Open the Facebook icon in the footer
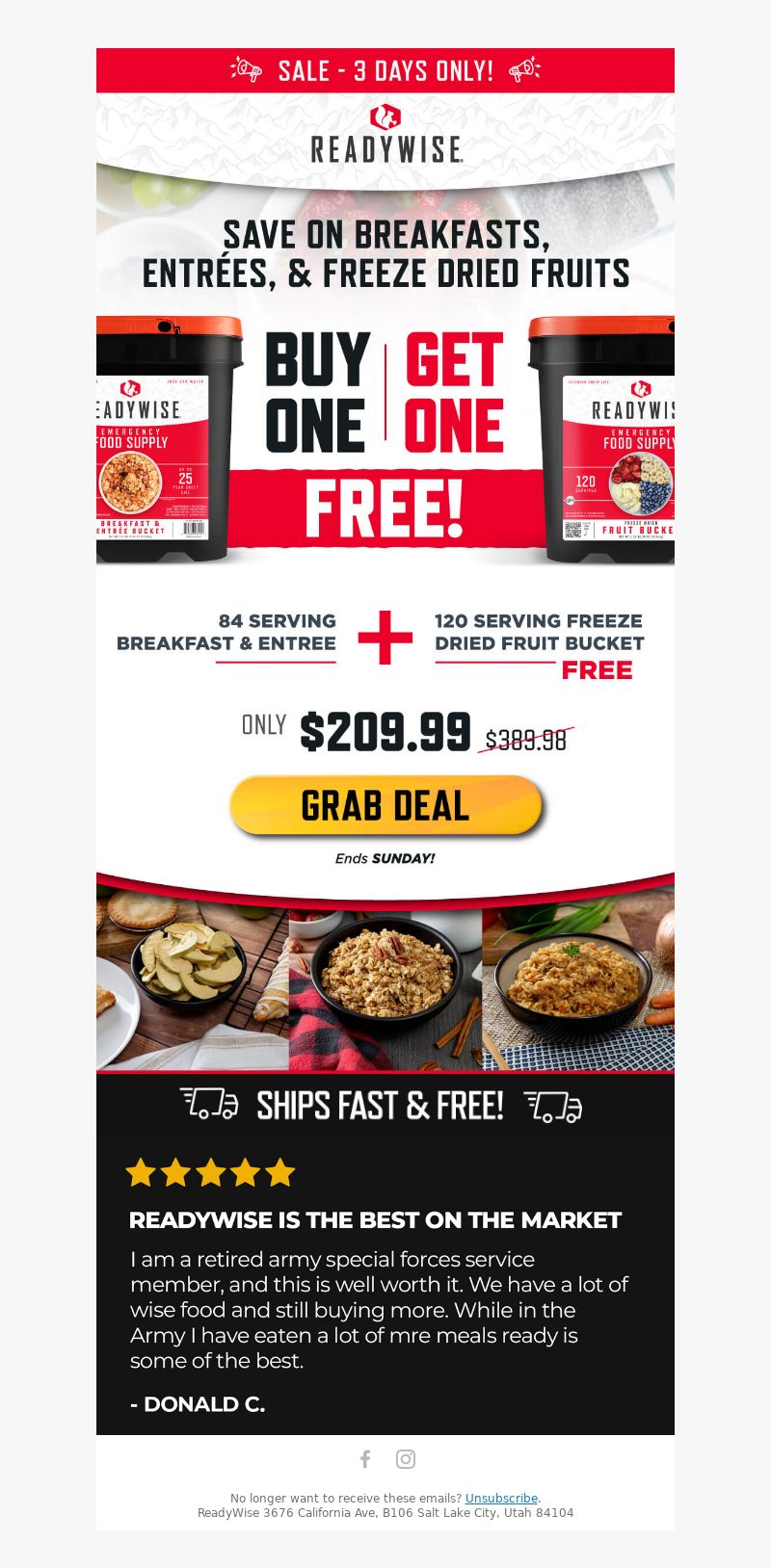 point(365,1459)
